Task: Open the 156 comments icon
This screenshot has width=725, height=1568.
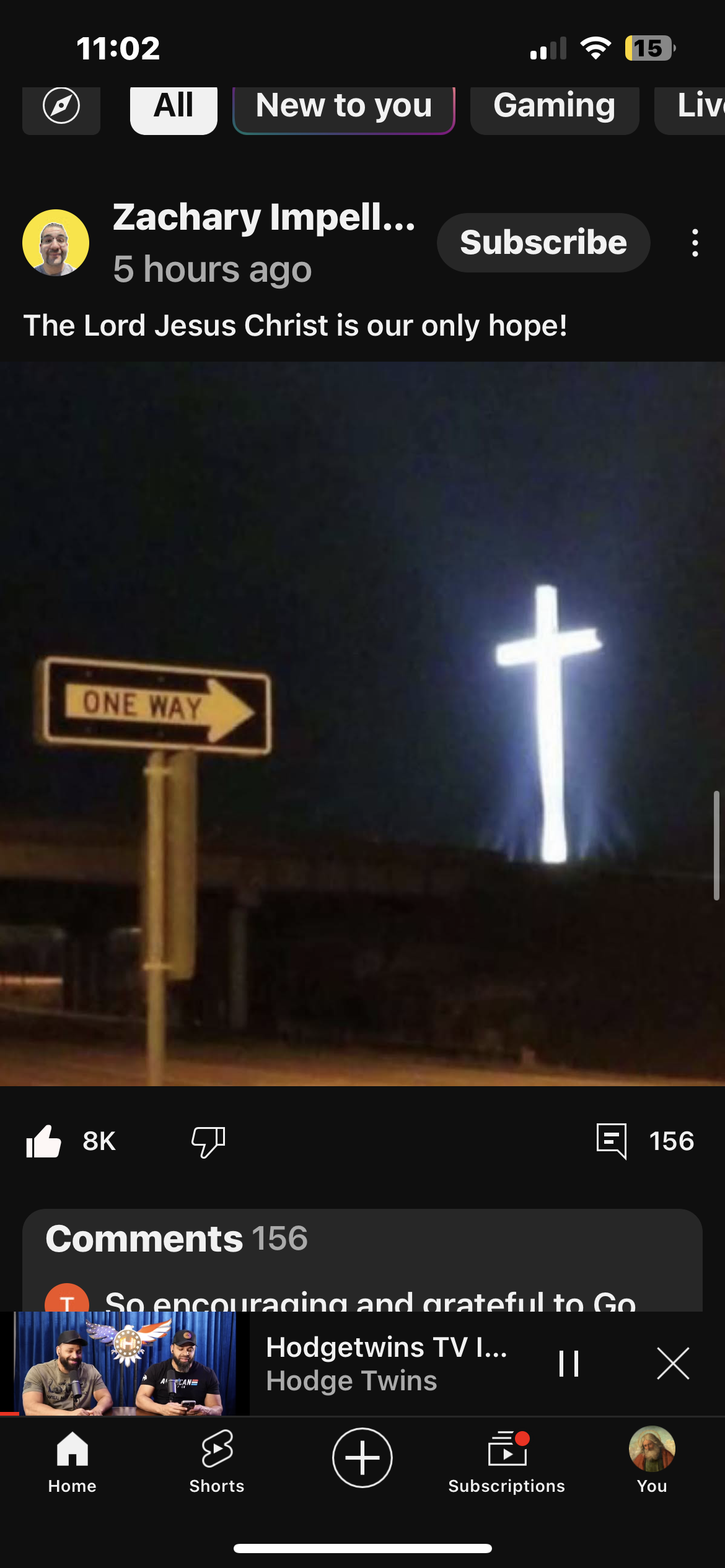Action: click(612, 1141)
